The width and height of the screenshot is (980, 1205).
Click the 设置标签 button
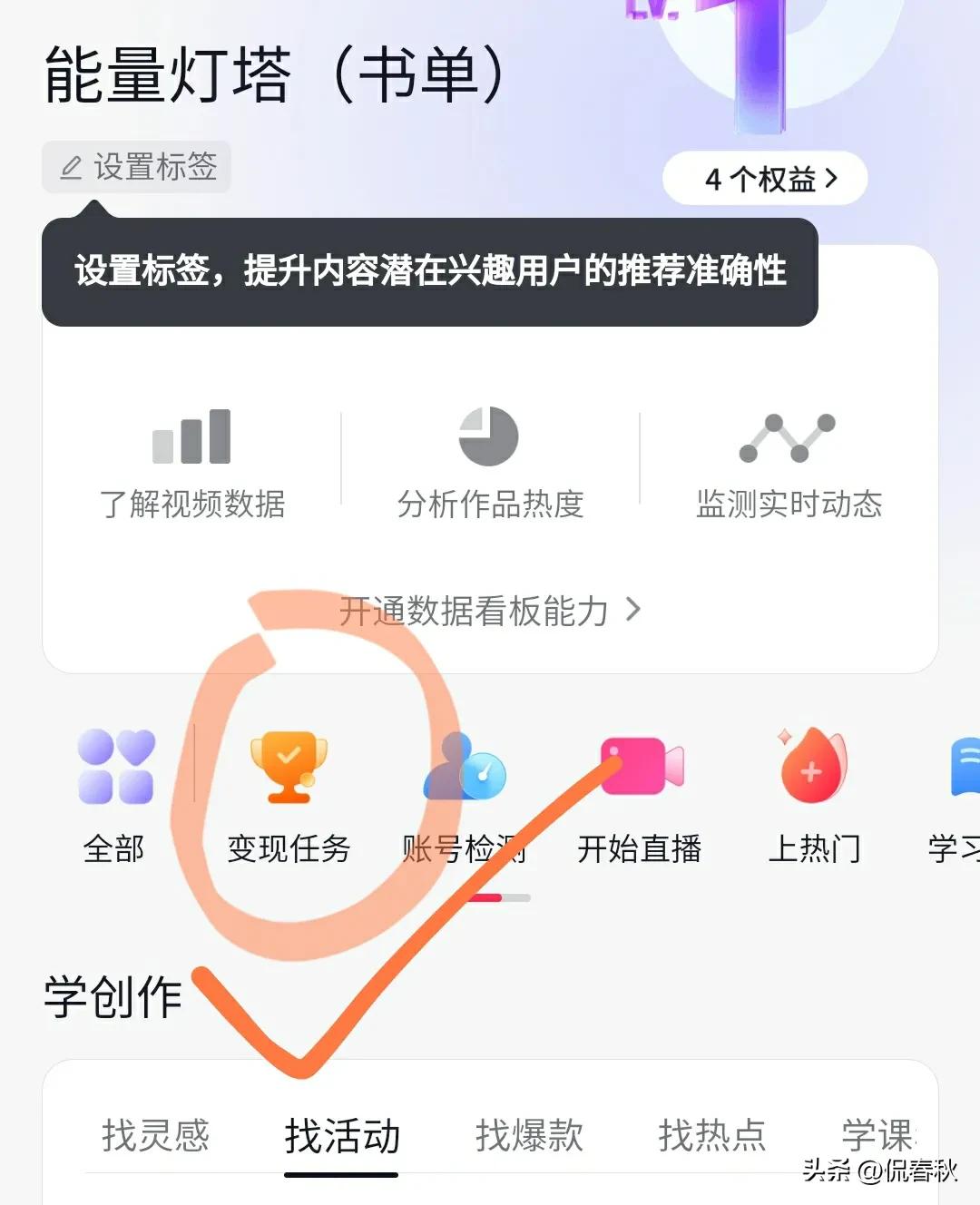[x=136, y=167]
